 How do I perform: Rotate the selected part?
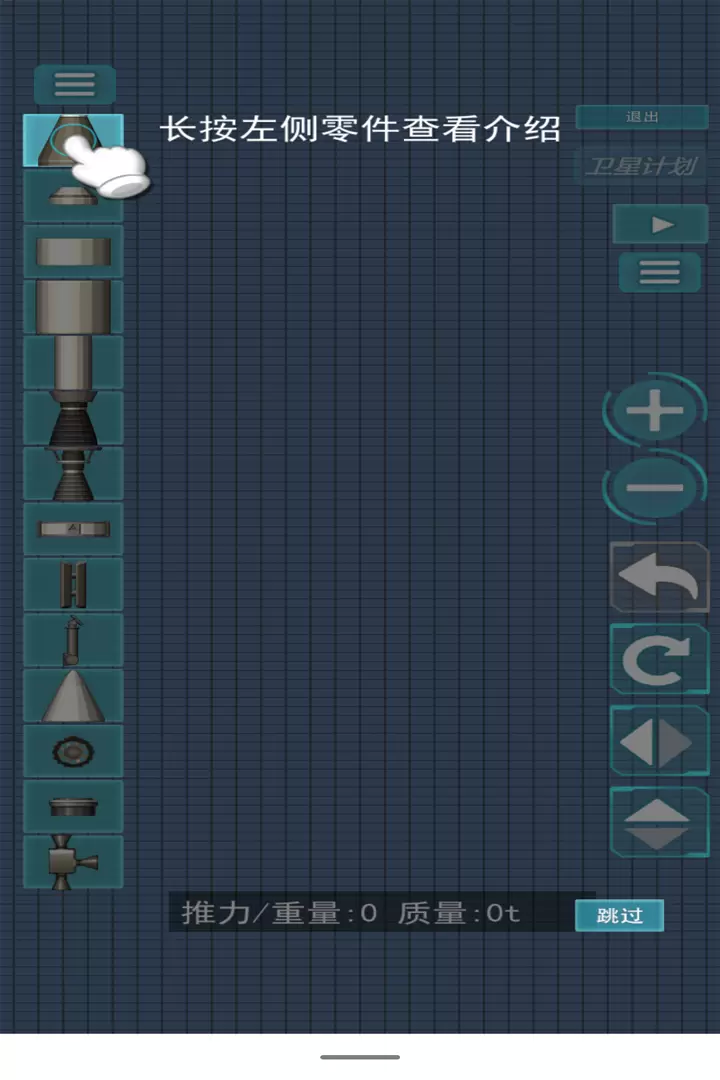[659, 659]
